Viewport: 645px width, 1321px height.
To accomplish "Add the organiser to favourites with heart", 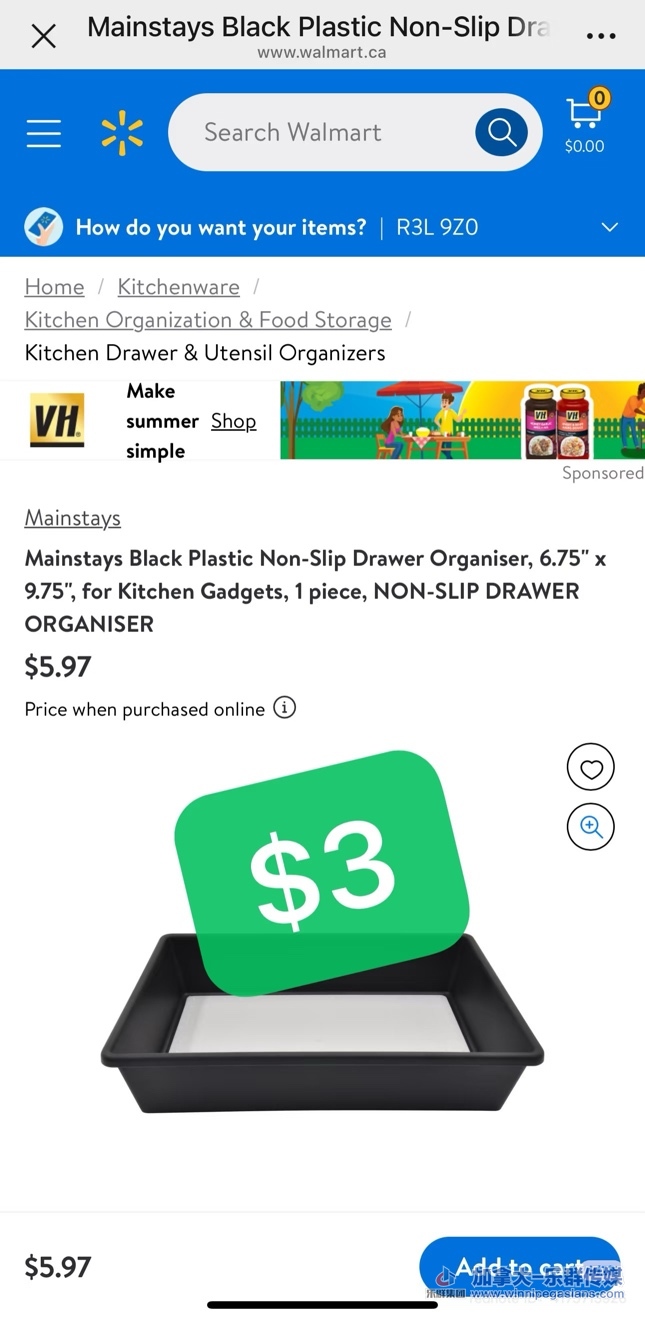I will 590,768.
